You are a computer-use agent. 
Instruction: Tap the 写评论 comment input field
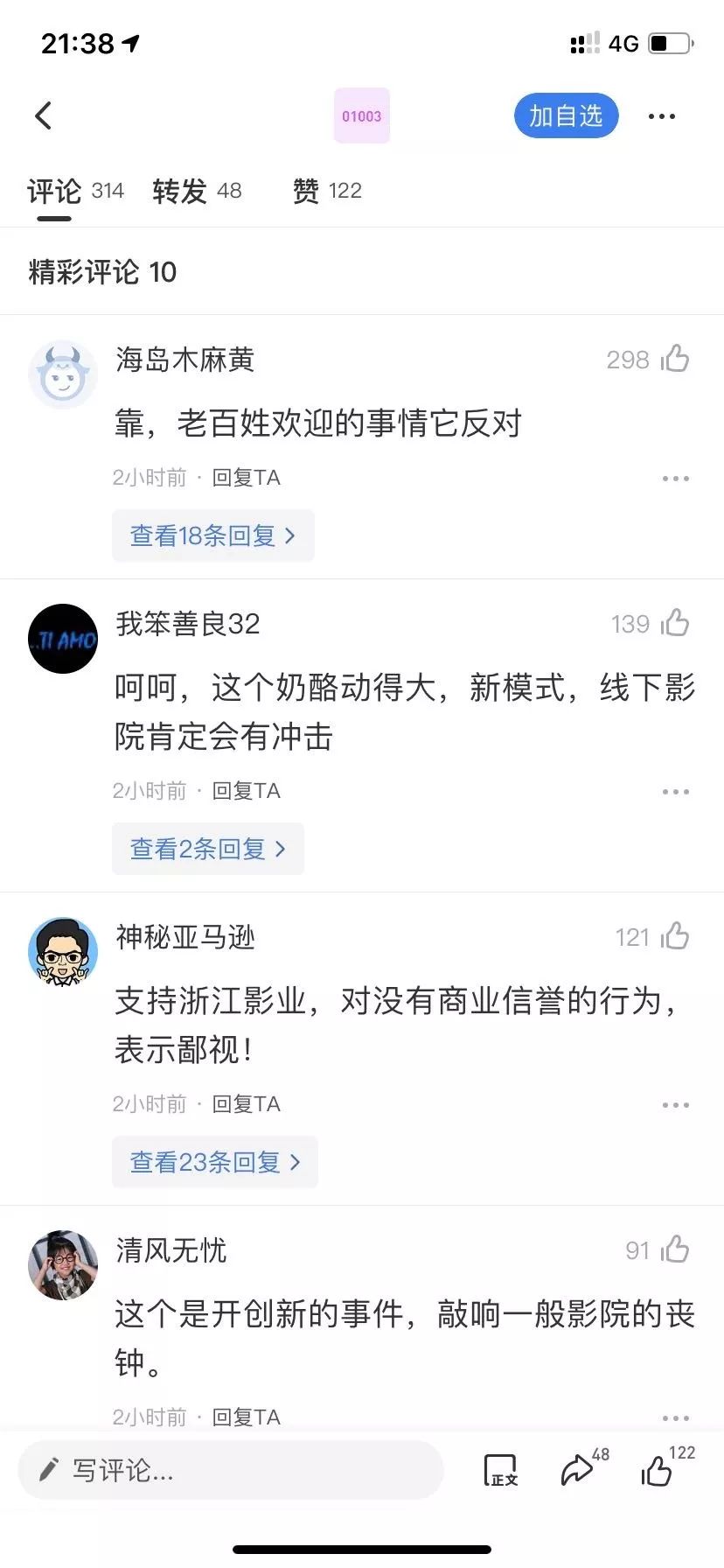(x=227, y=1470)
